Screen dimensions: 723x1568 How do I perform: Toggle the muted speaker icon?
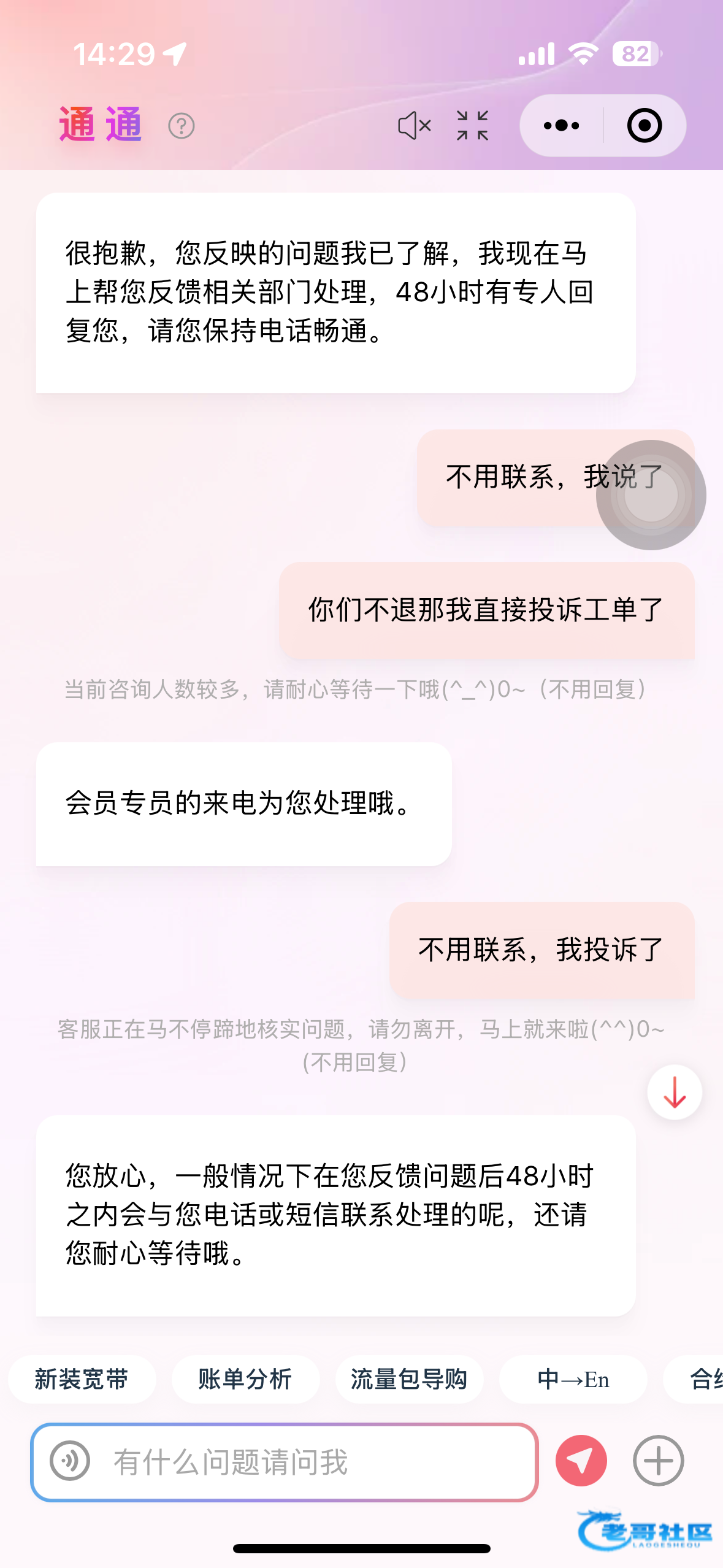coord(414,126)
